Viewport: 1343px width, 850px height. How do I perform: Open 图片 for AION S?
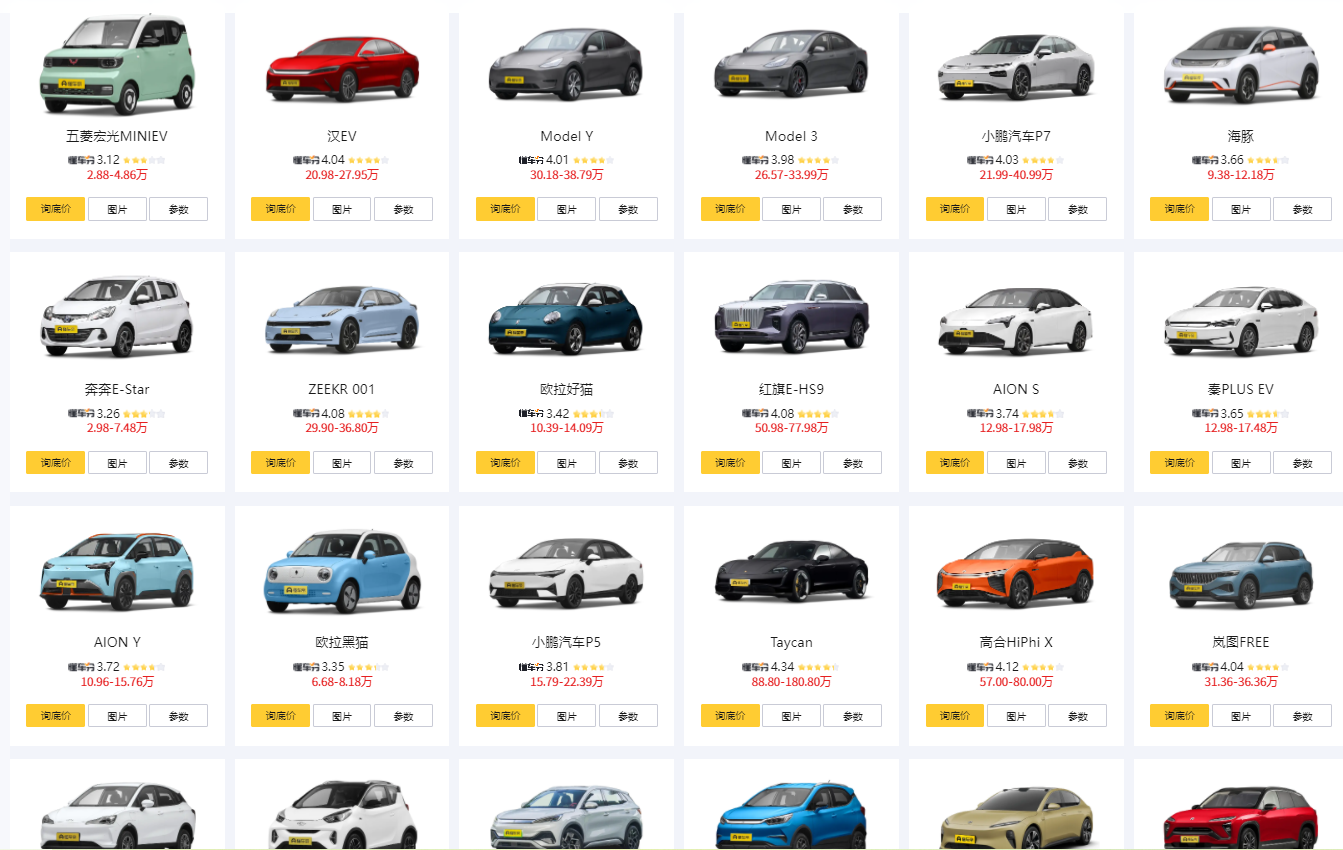(1016, 463)
